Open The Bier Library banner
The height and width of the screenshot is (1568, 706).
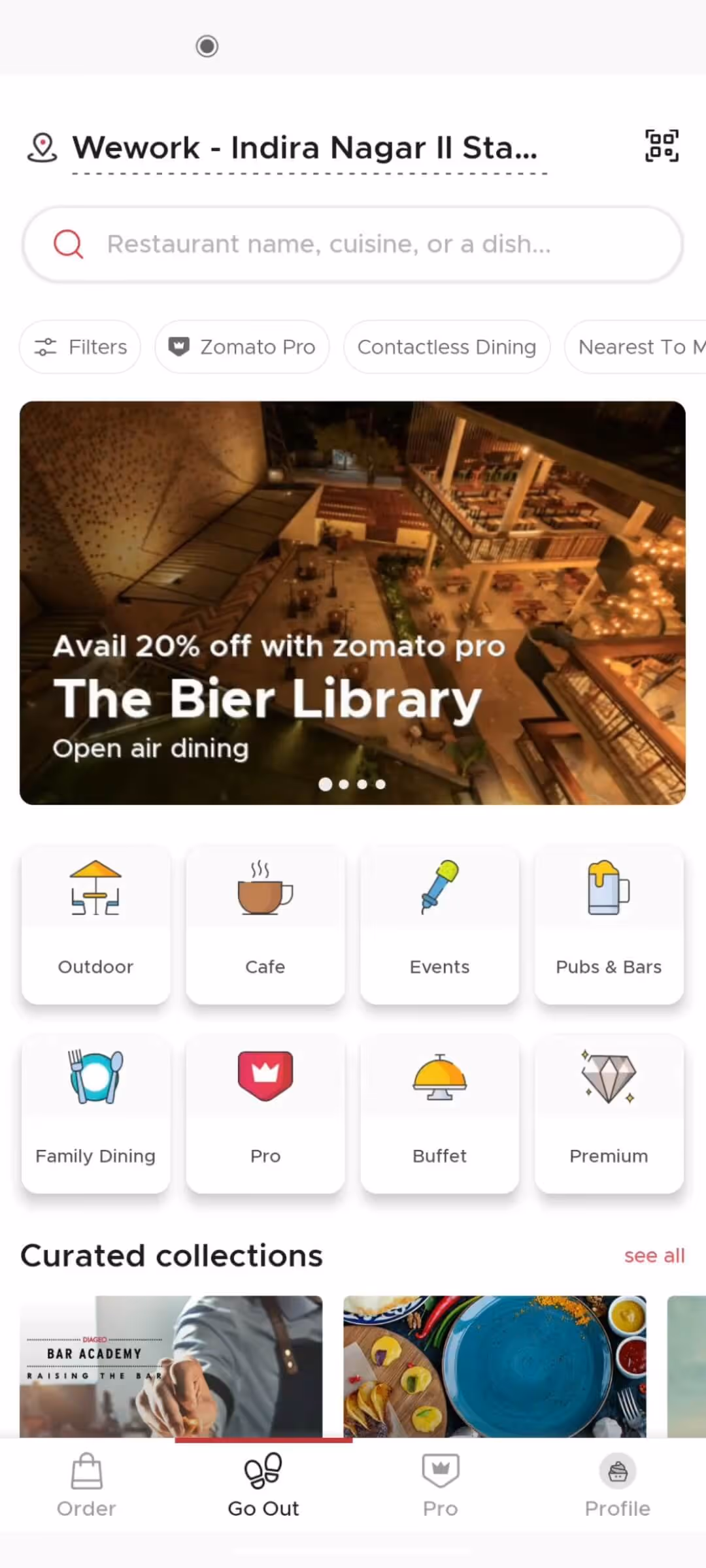point(353,602)
